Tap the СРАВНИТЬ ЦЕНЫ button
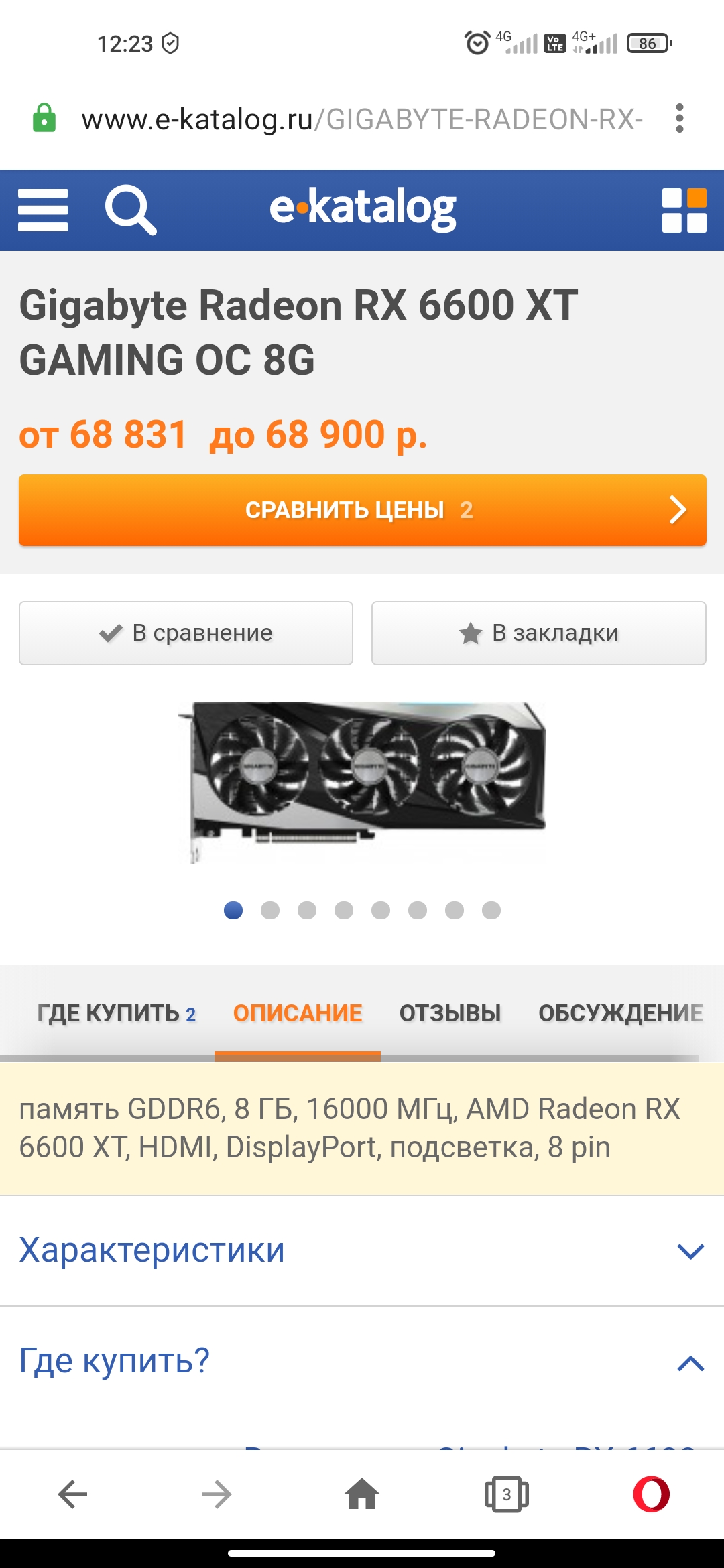This screenshot has width=724, height=1568. click(x=362, y=511)
